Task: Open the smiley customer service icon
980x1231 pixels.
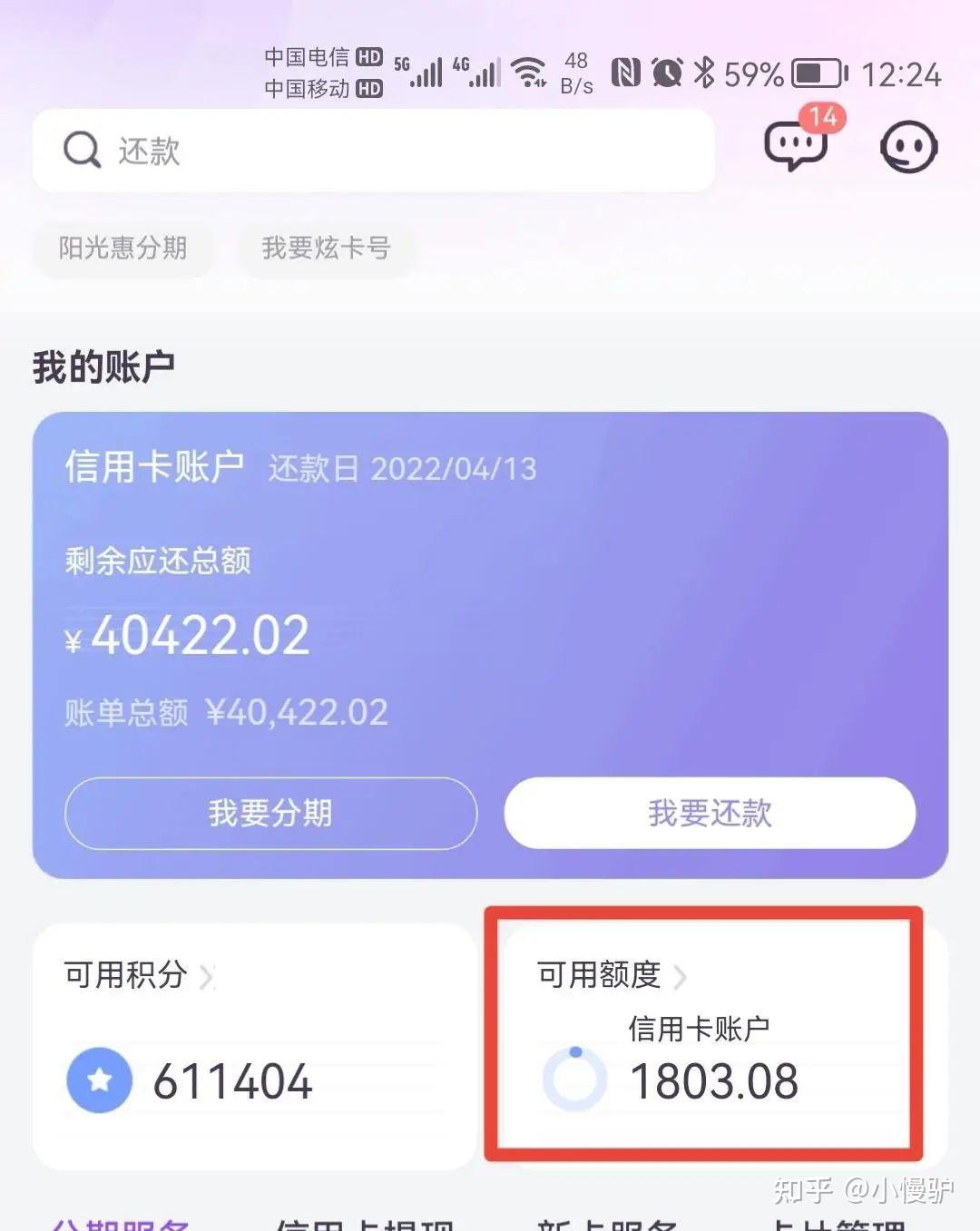Action: point(908,146)
